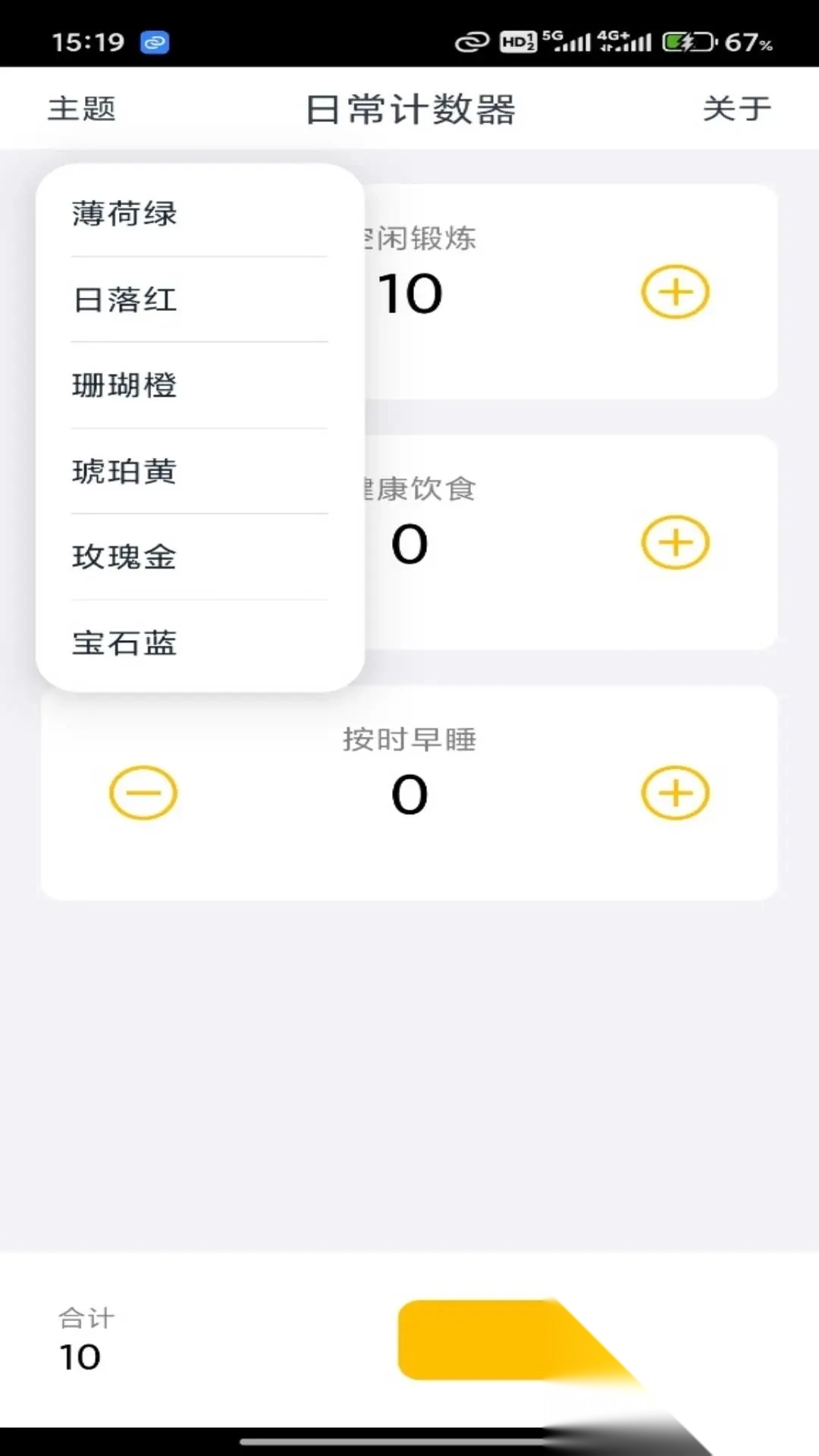This screenshot has height=1456, width=819.
Task: Choose 珊瑚橙 from the theme list
Action: point(125,387)
